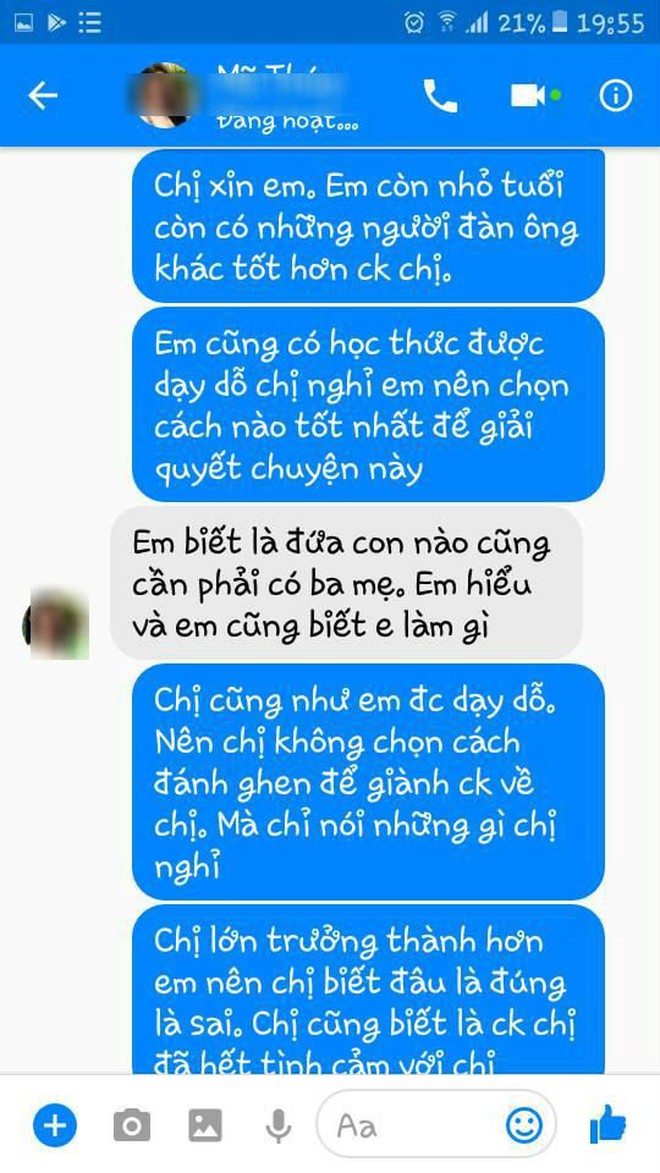
Task: Open conversation info details
Action: click(x=615, y=96)
